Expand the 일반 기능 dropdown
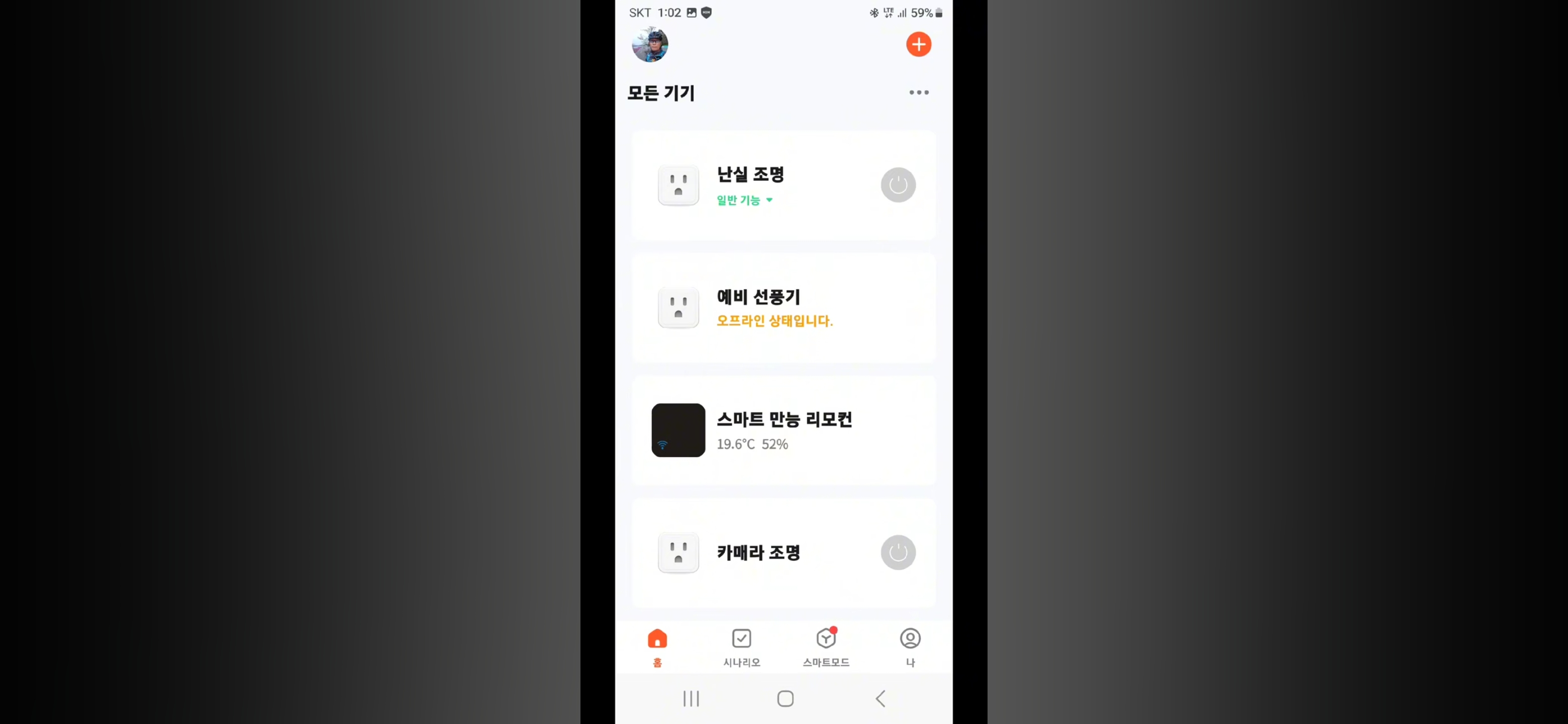Screen dimensions: 1568x724 tap(744, 200)
